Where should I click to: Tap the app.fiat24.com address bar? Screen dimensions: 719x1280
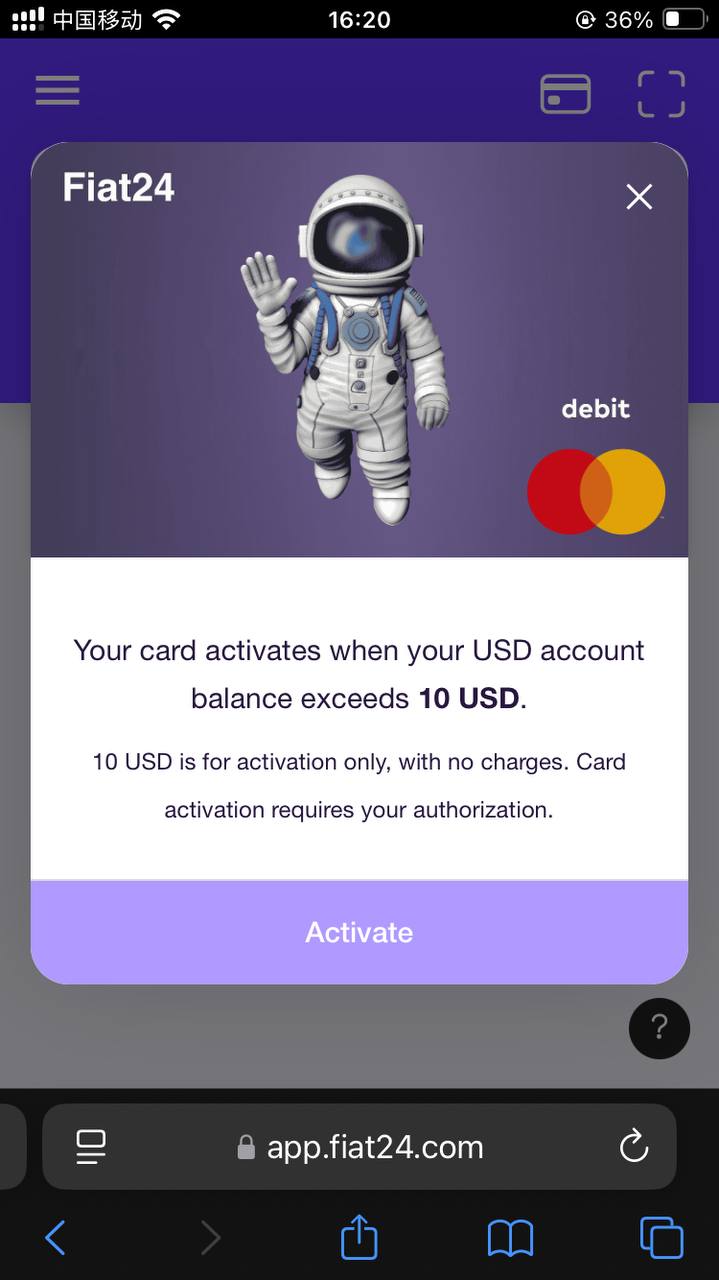pyautogui.click(x=374, y=1147)
